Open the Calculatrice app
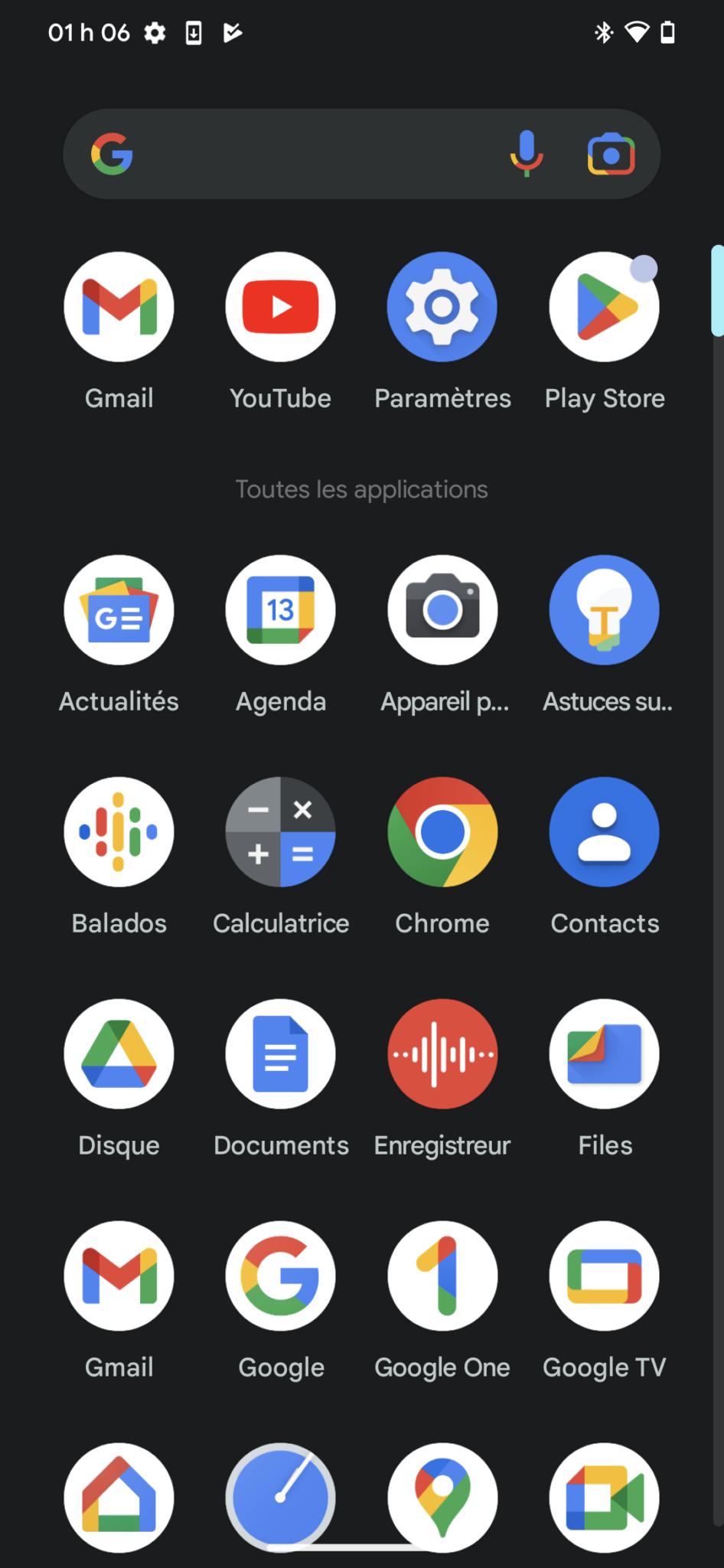The image size is (724, 1568). point(280,832)
